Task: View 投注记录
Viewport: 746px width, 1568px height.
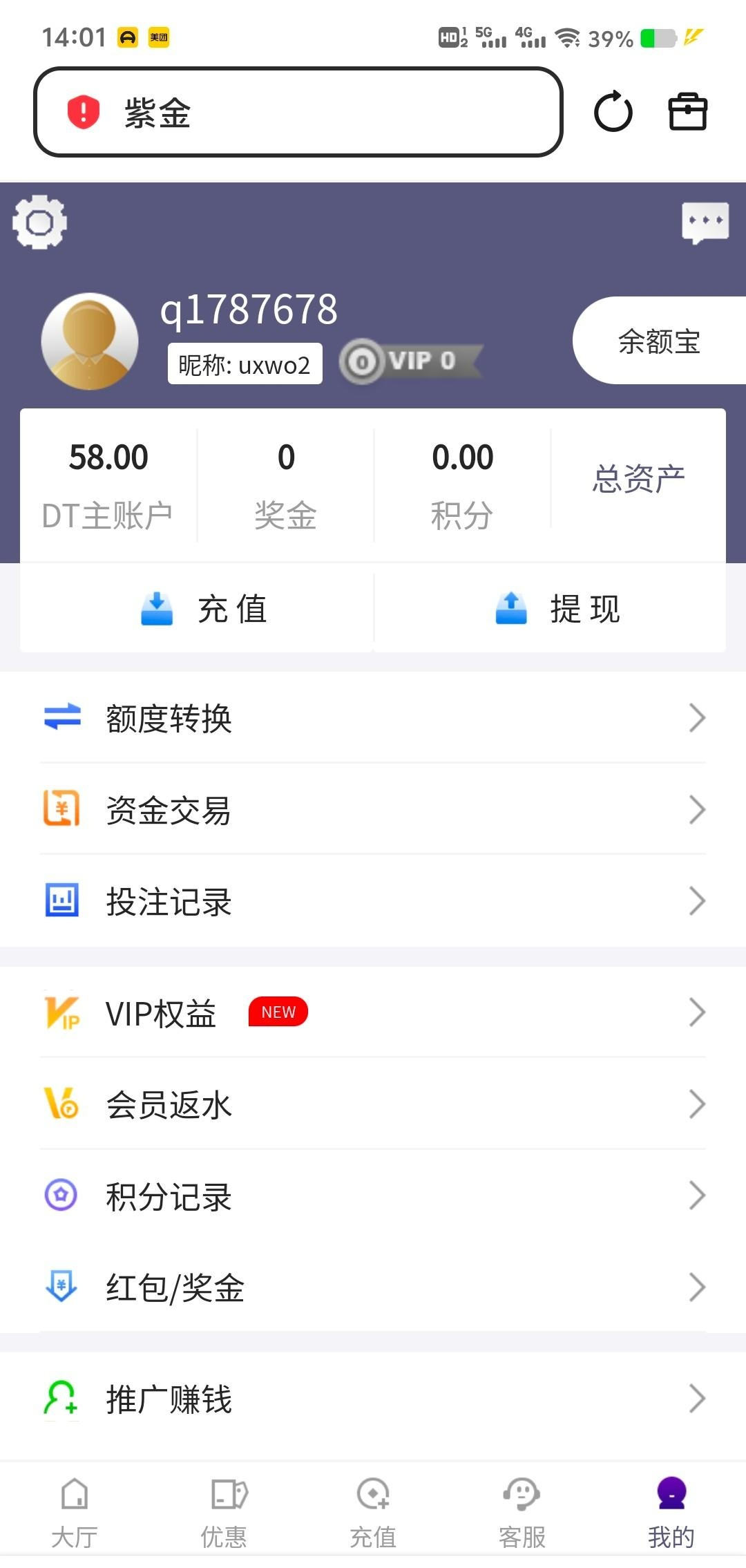Action: click(x=373, y=901)
